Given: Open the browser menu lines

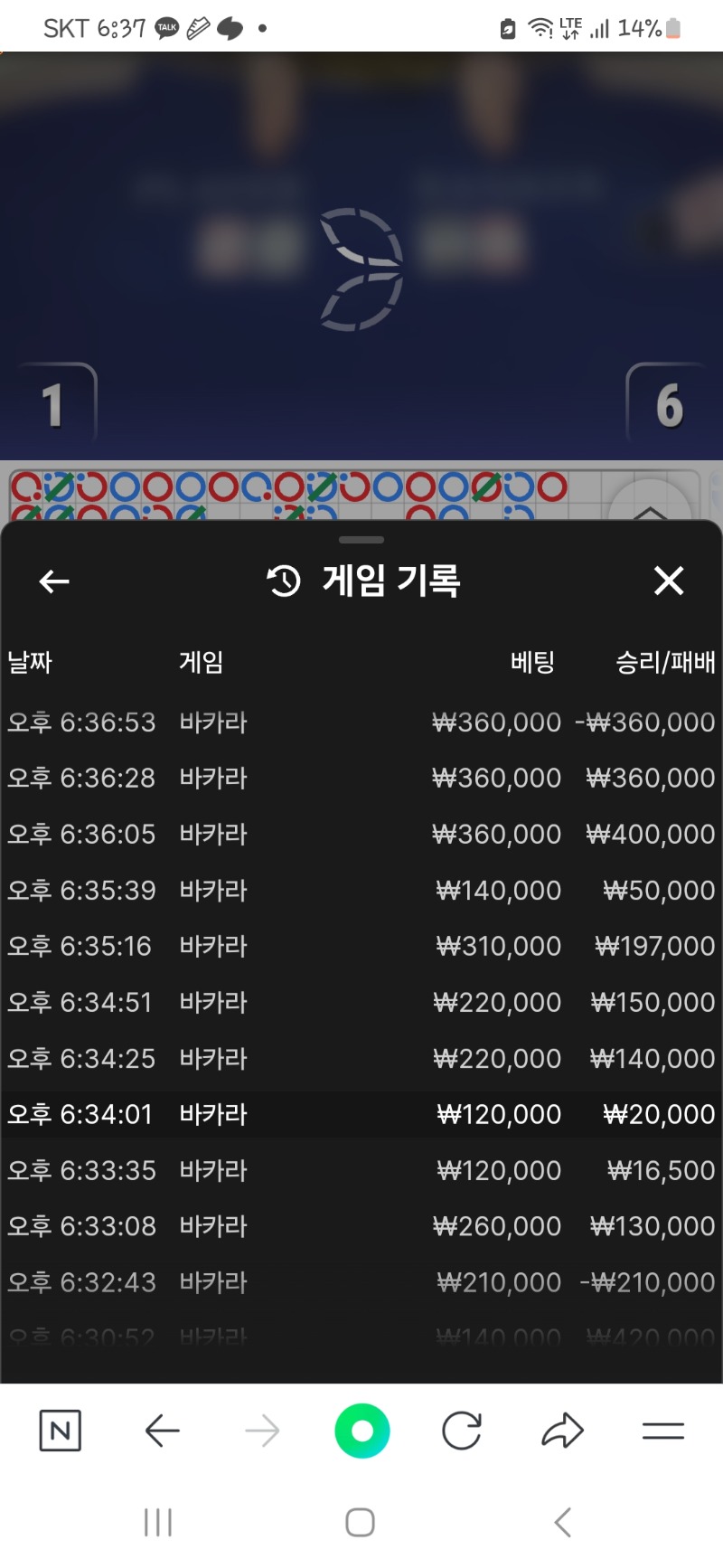Looking at the screenshot, I should click(662, 1431).
